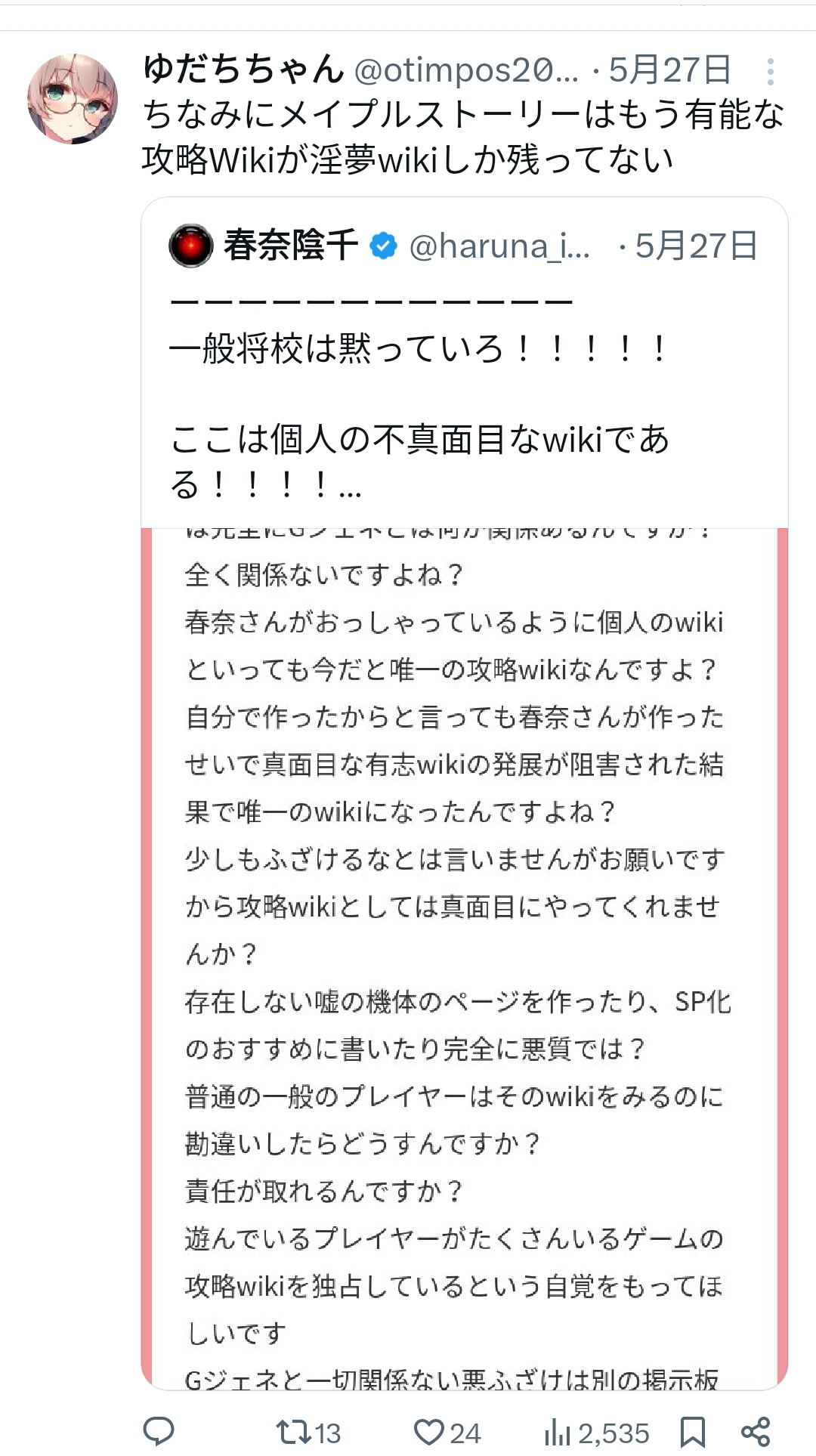Open ゆだちちゃん's username link
This screenshot has height=1456, width=816.
tap(243, 70)
